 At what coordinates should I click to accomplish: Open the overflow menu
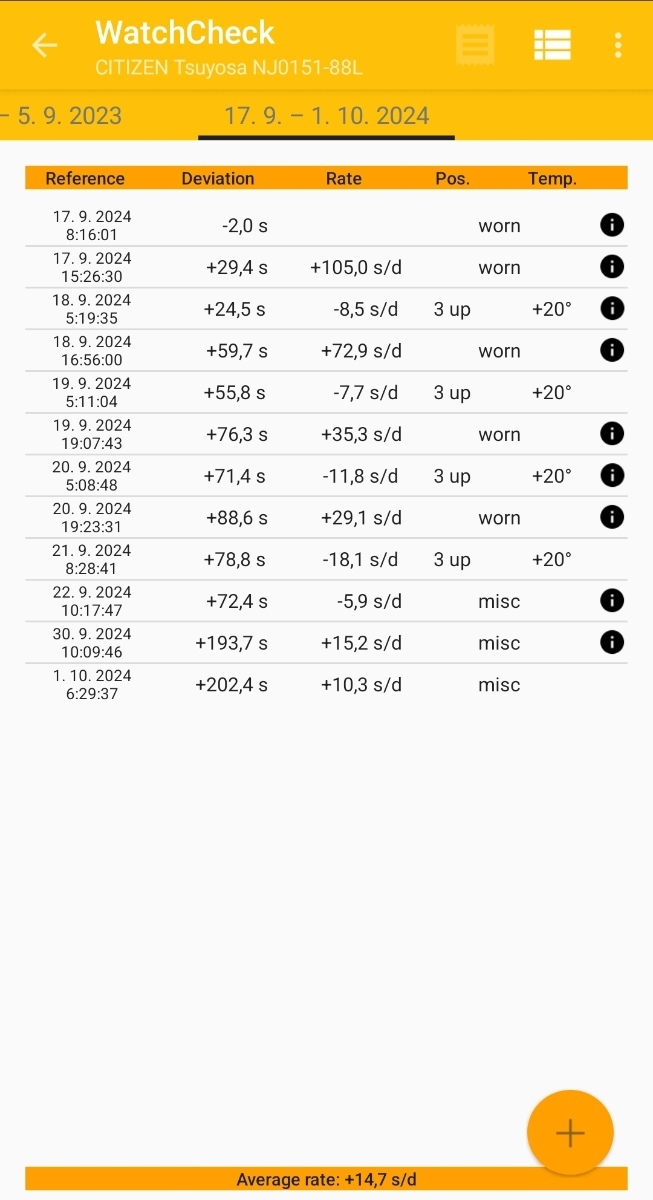(x=618, y=45)
